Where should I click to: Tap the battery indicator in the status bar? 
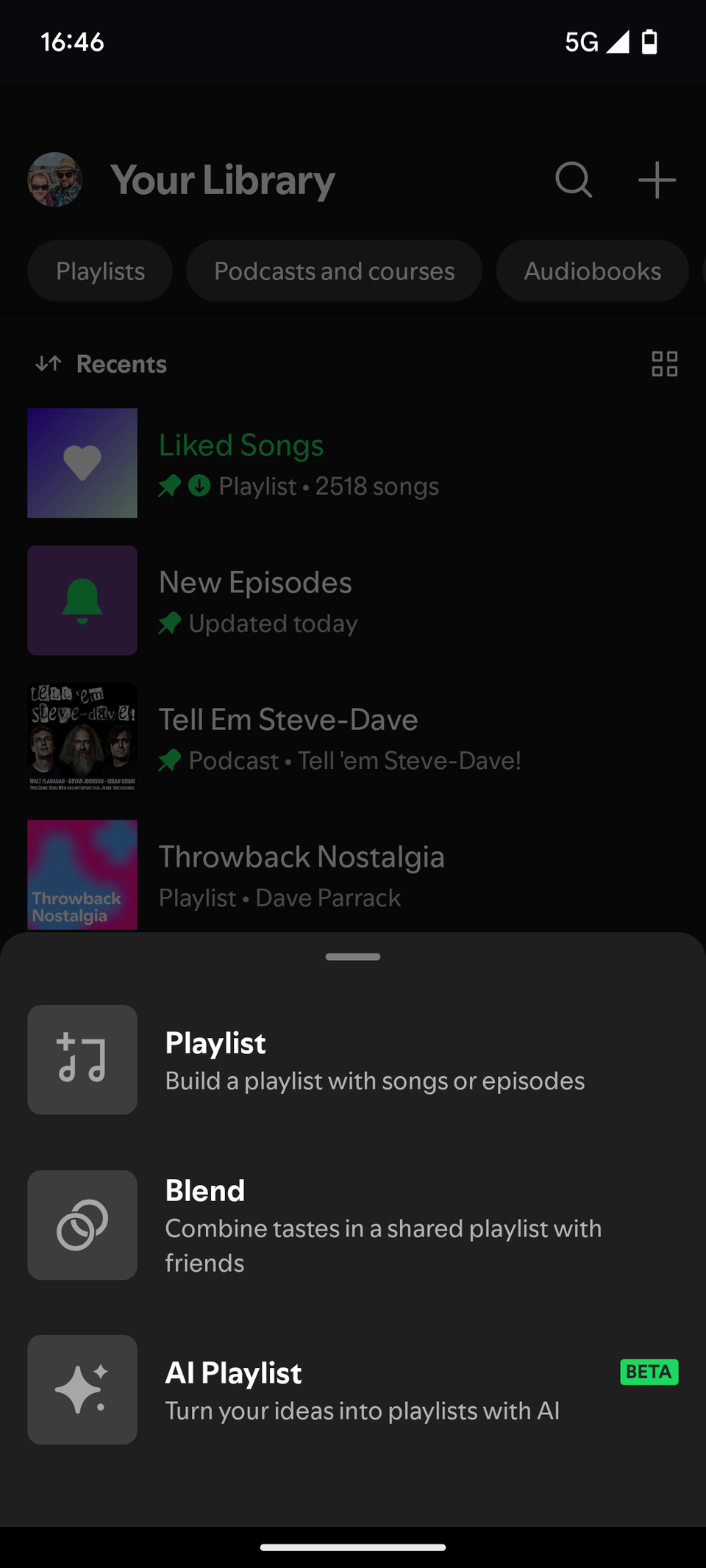click(648, 42)
